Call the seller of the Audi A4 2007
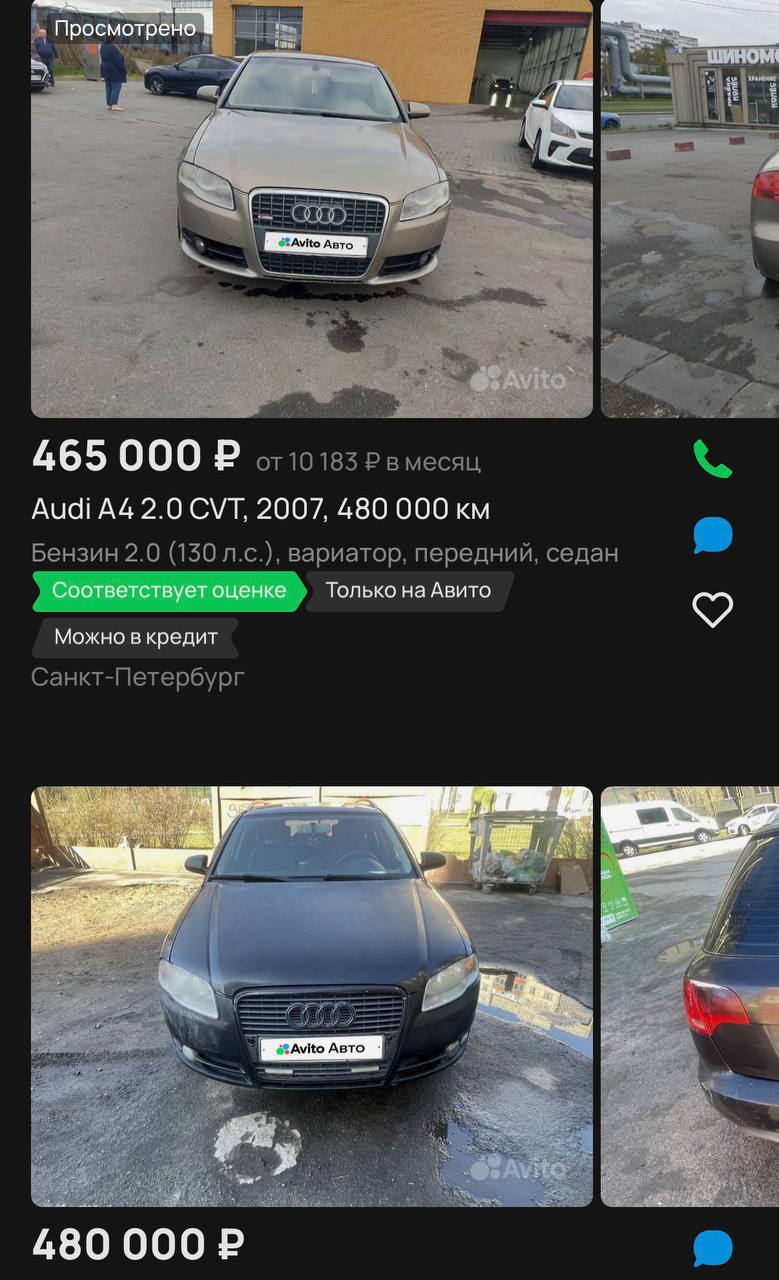 pyautogui.click(x=713, y=459)
